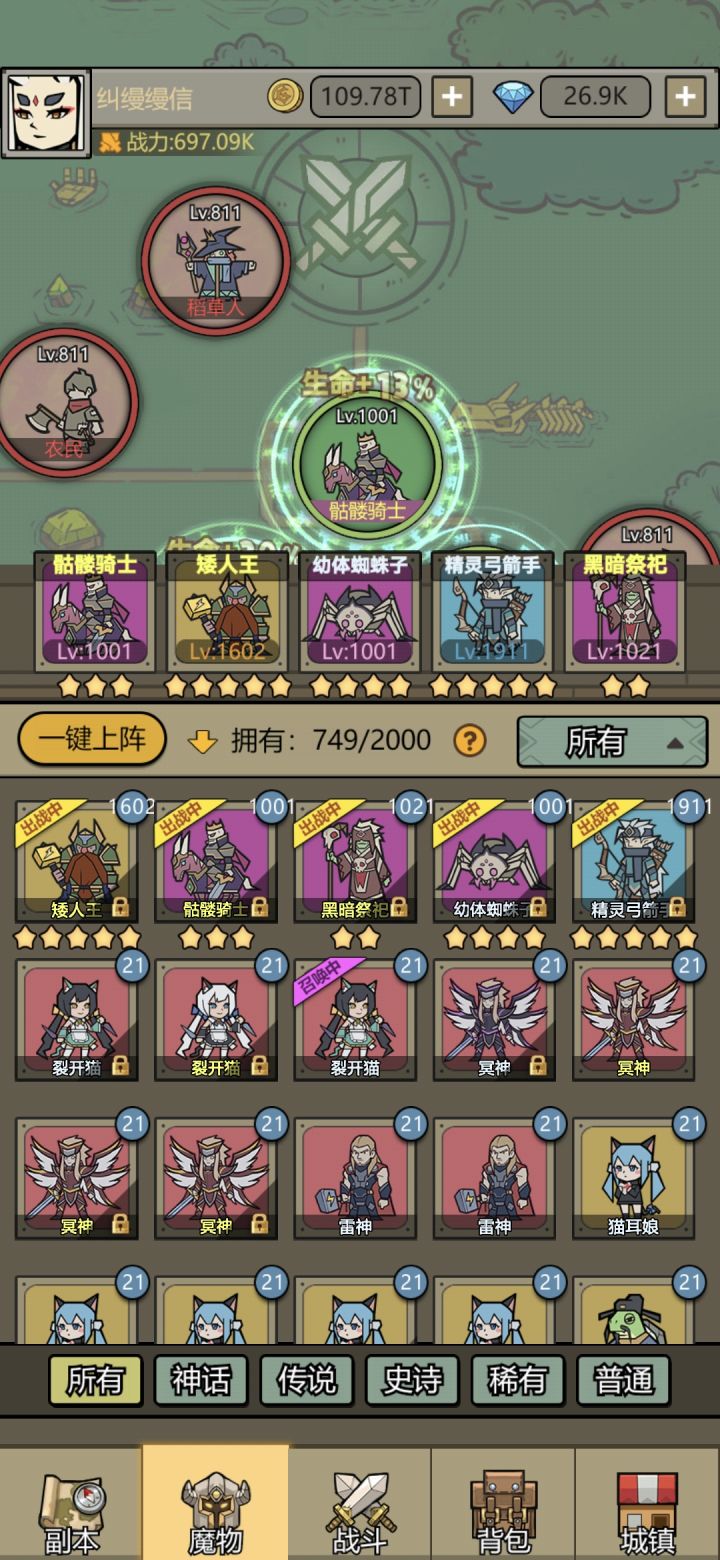Switch to the 神话 filter tab

tap(199, 1380)
